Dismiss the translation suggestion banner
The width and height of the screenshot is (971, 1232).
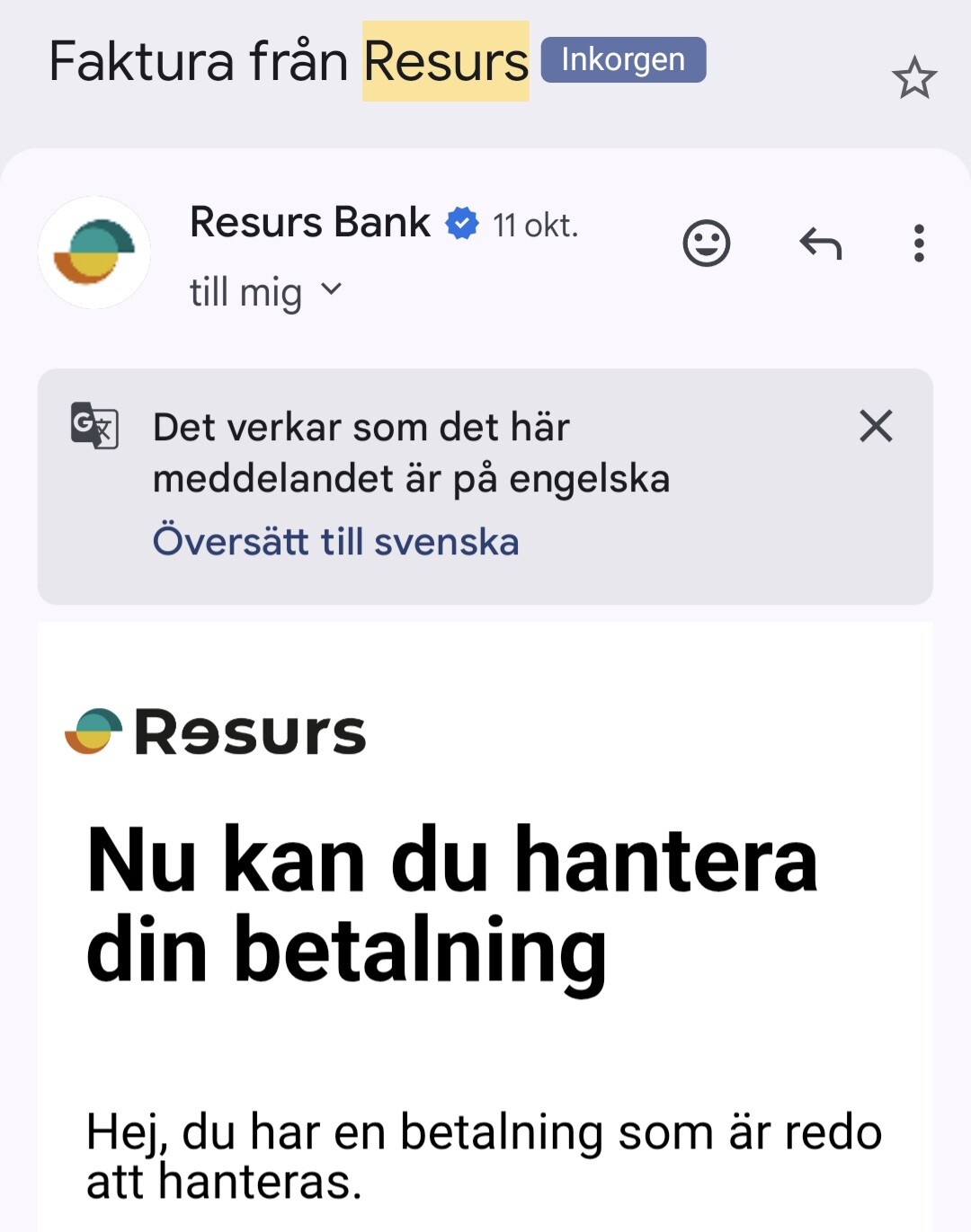[x=876, y=426]
